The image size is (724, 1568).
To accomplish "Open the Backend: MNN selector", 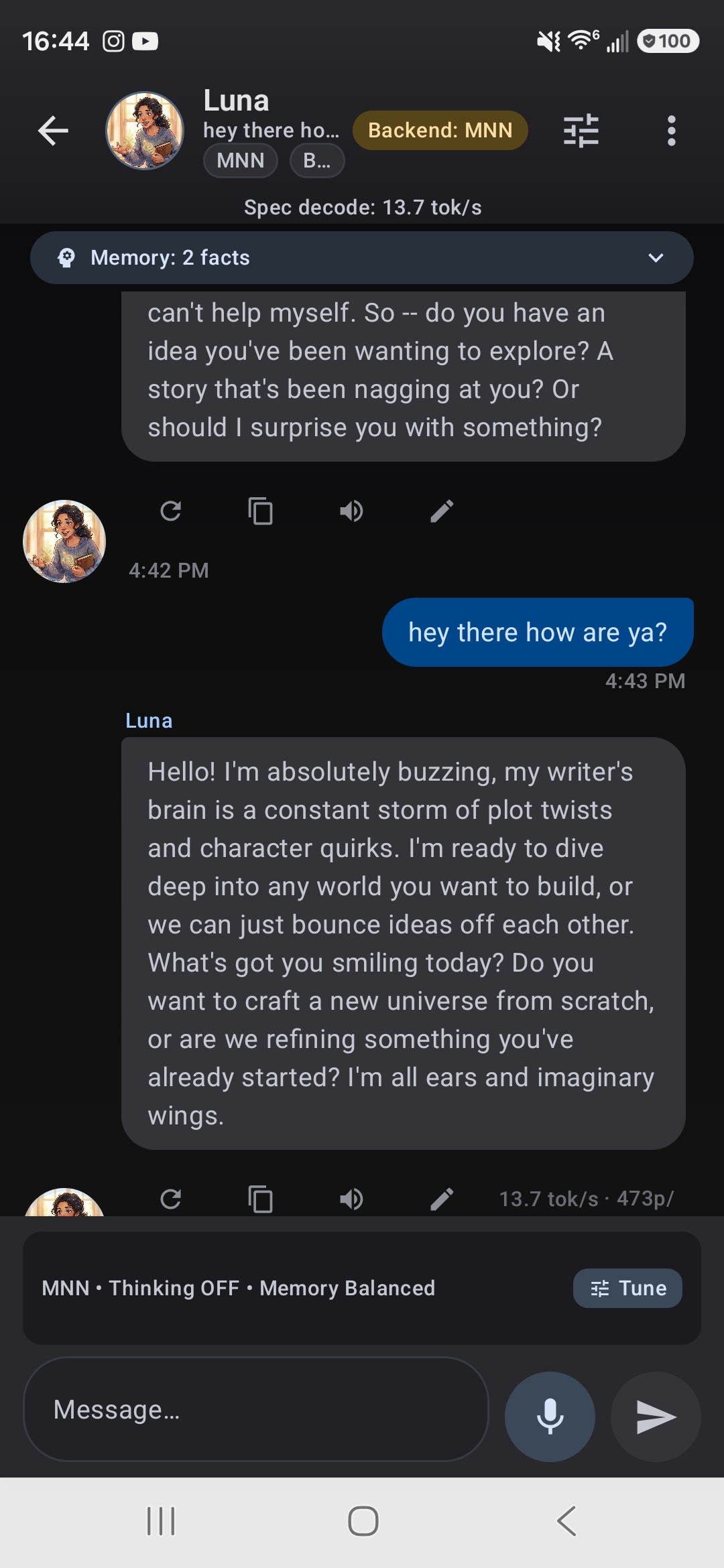I will coord(440,130).
